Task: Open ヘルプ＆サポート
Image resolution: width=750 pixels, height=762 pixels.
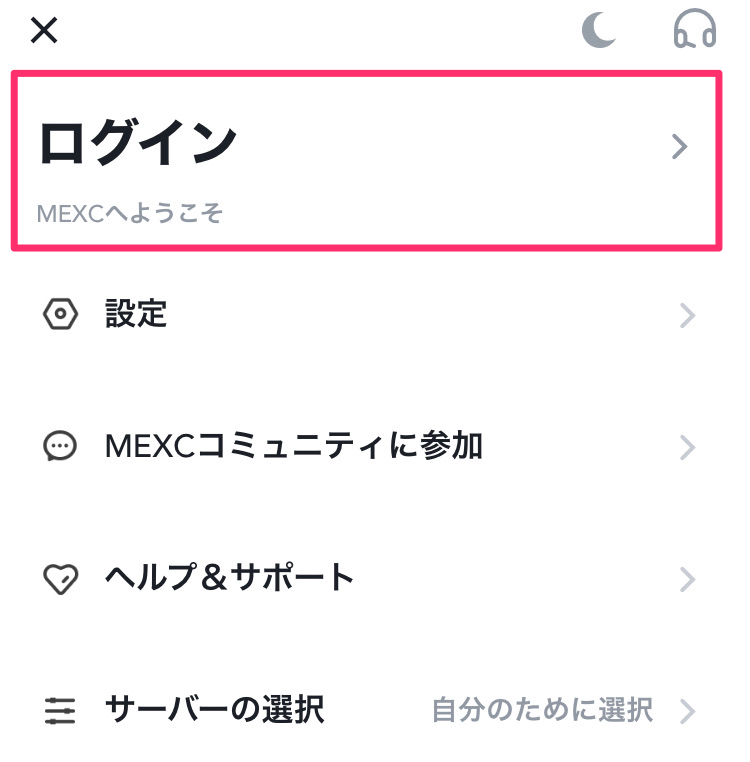Action: pos(365,578)
